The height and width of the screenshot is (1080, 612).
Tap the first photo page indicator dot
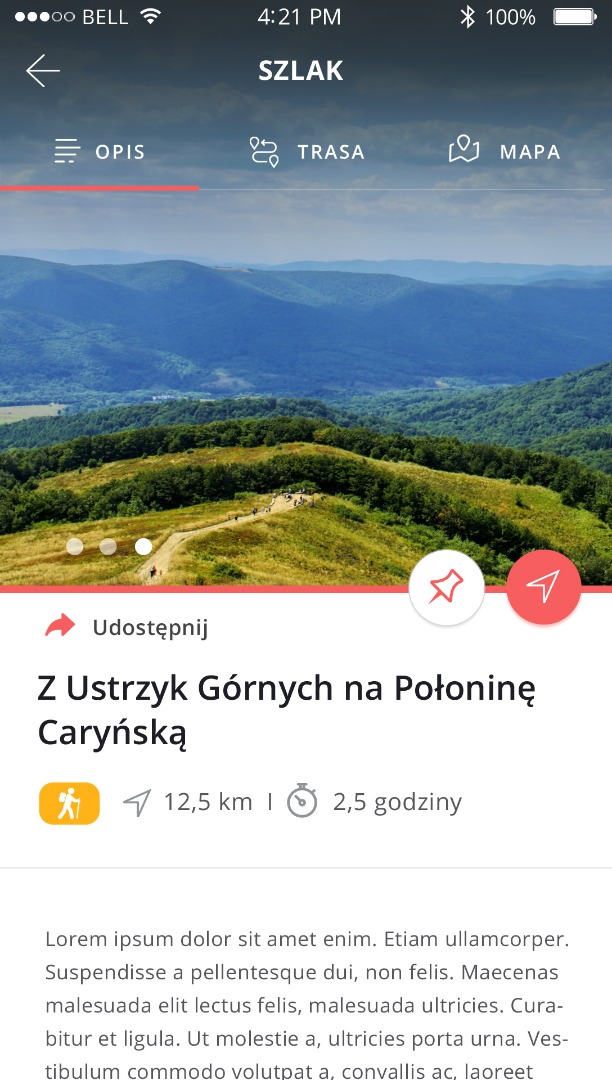(75, 546)
